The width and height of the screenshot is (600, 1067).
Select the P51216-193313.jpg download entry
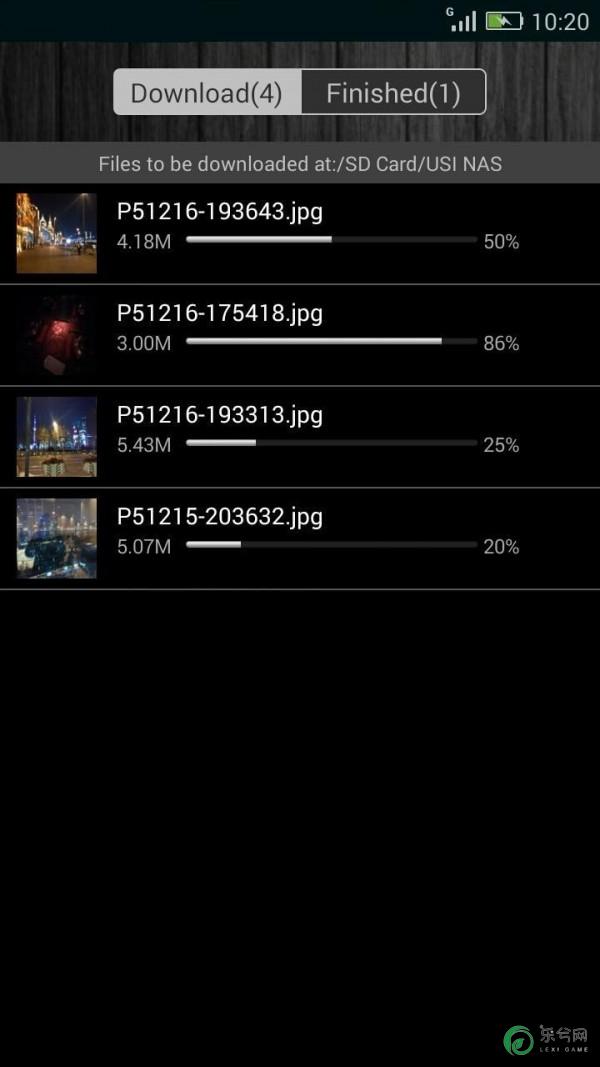pos(300,437)
